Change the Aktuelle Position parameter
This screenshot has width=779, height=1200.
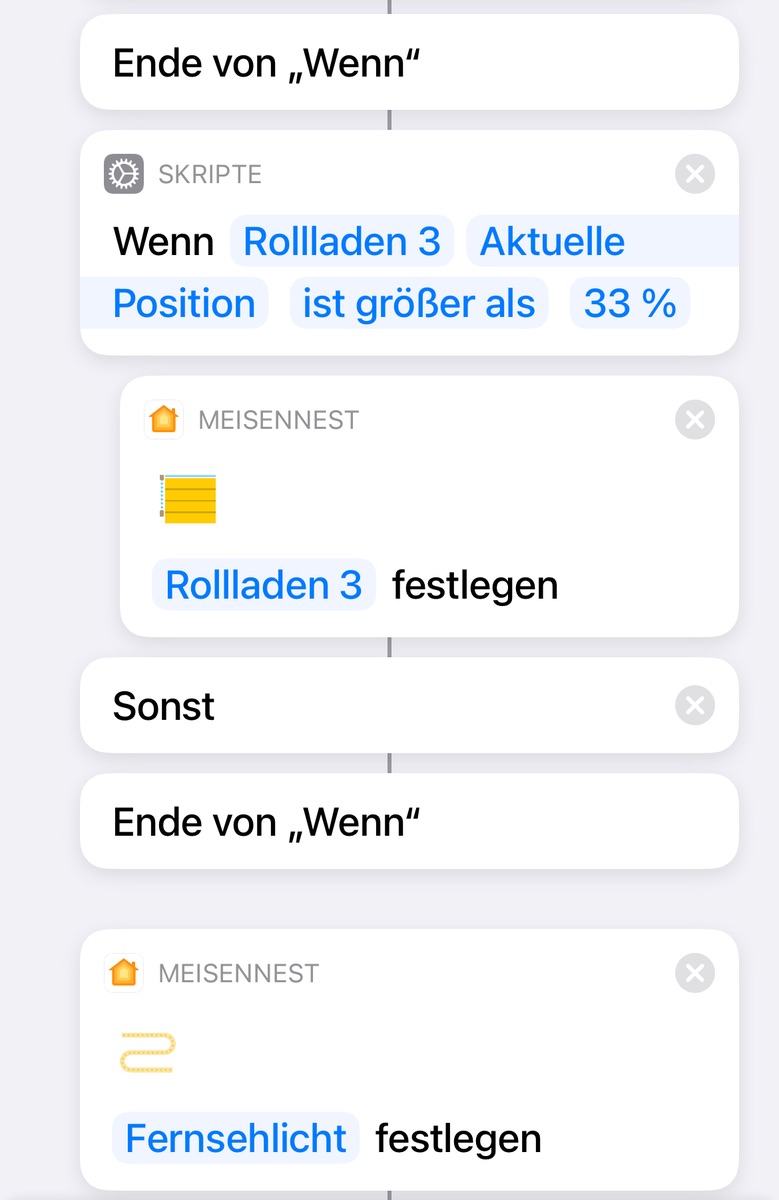pyautogui.click(x=552, y=242)
